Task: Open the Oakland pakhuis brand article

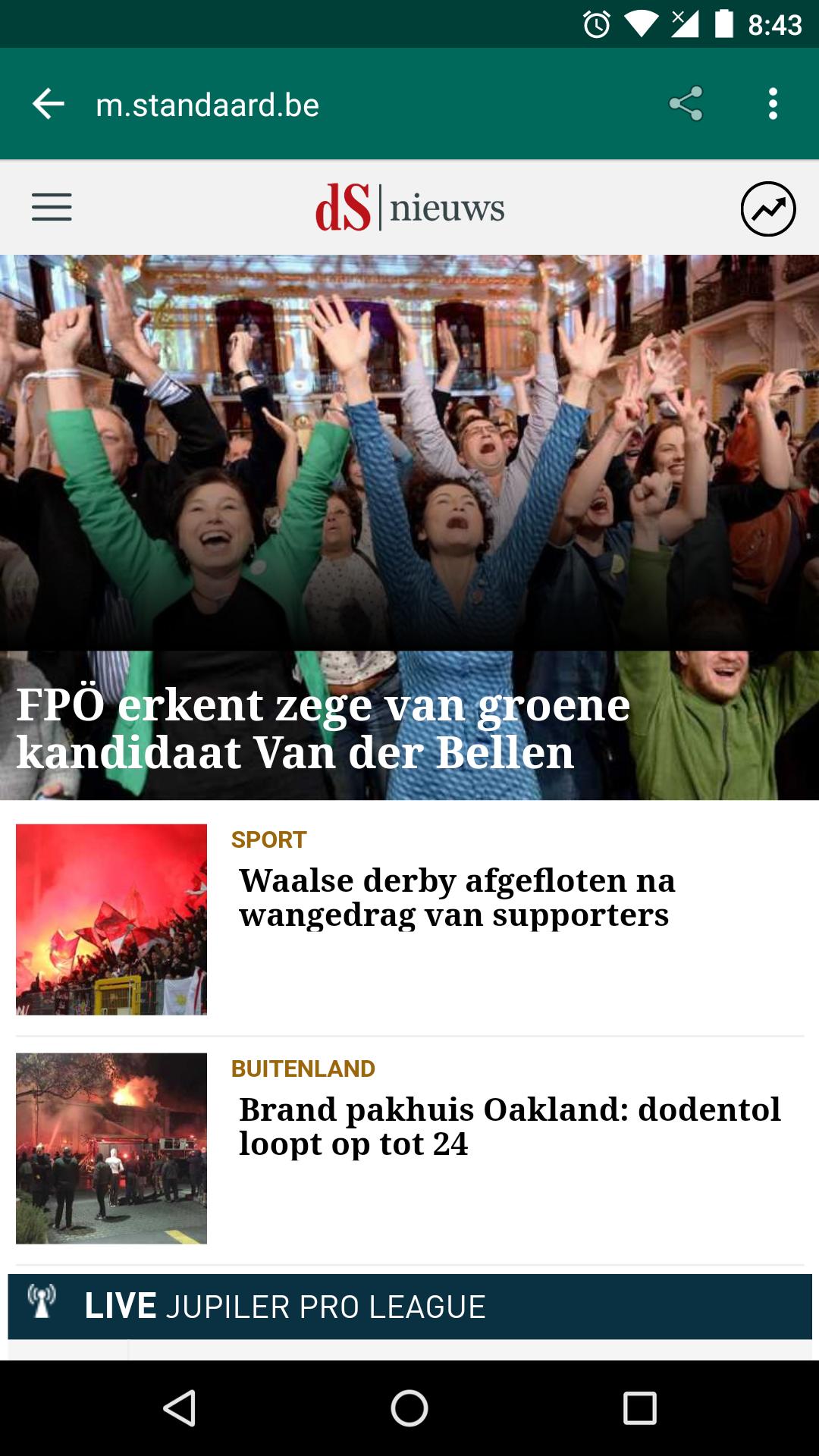Action: click(509, 1126)
